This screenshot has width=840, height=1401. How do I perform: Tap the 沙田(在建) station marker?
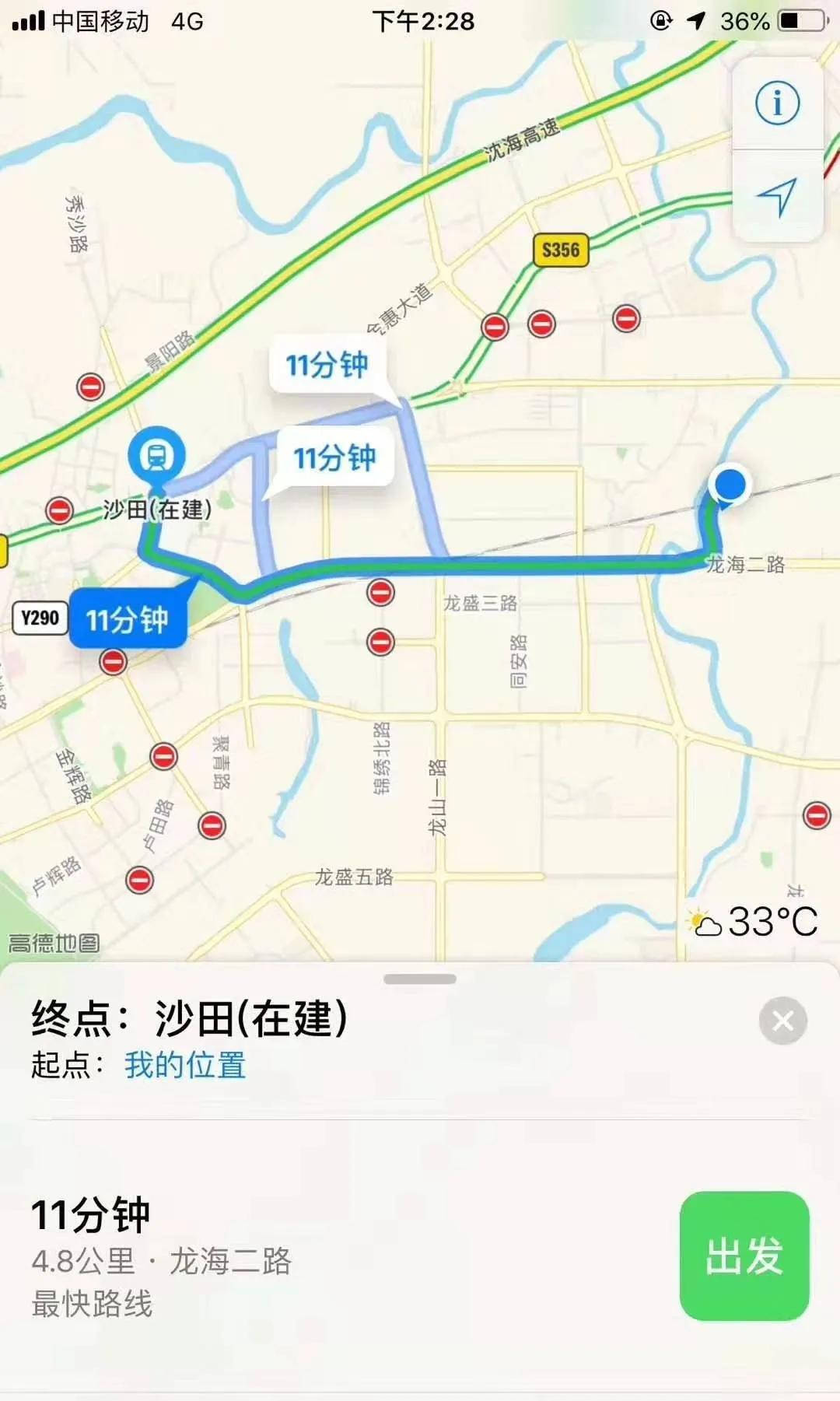[157, 455]
